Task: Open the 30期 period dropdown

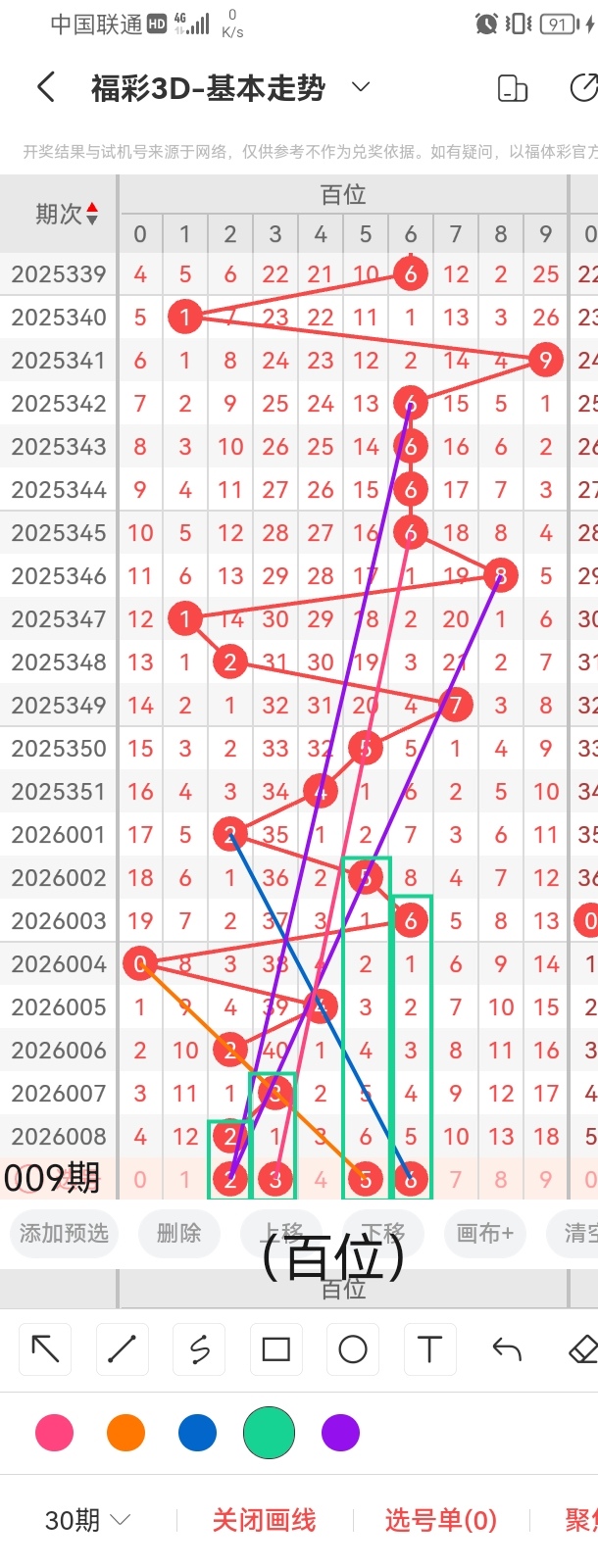Action: 87,1520
